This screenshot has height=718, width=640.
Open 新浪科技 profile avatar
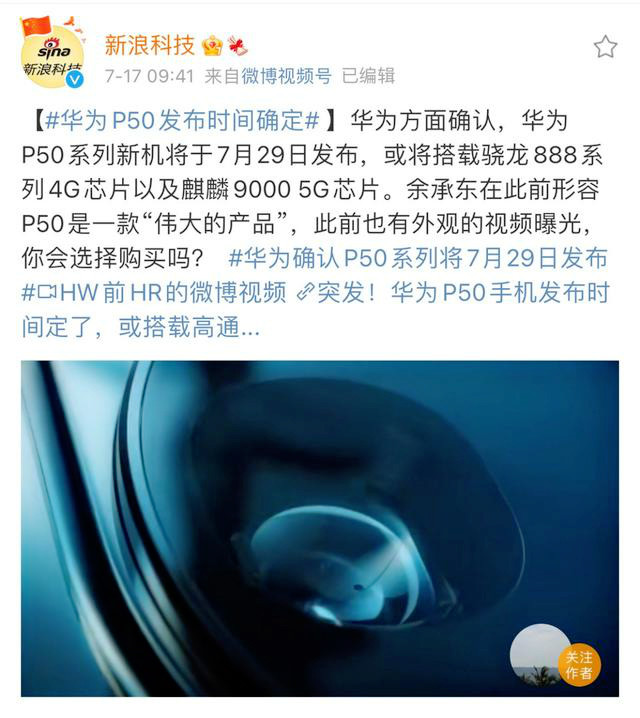click(52, 55)
